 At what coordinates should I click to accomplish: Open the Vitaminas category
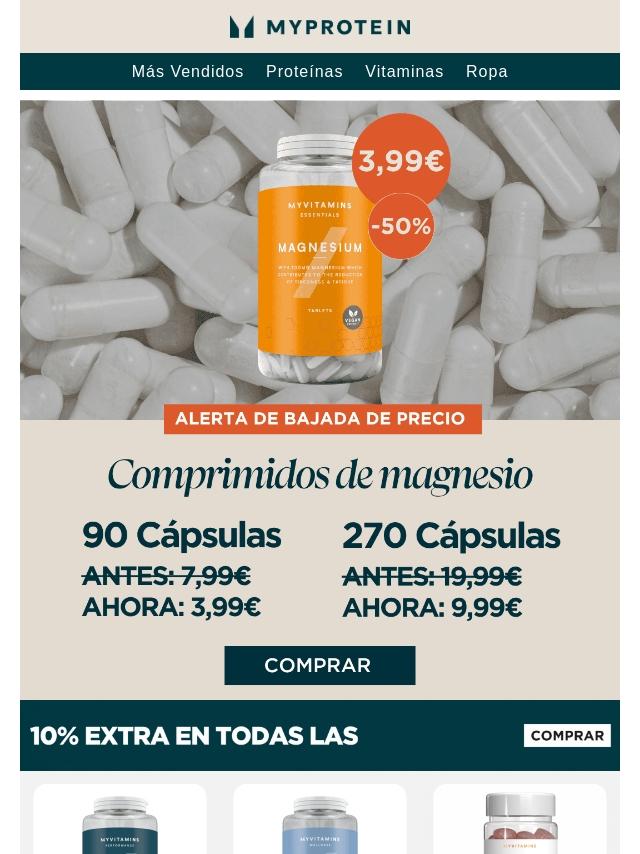(404, 72)
